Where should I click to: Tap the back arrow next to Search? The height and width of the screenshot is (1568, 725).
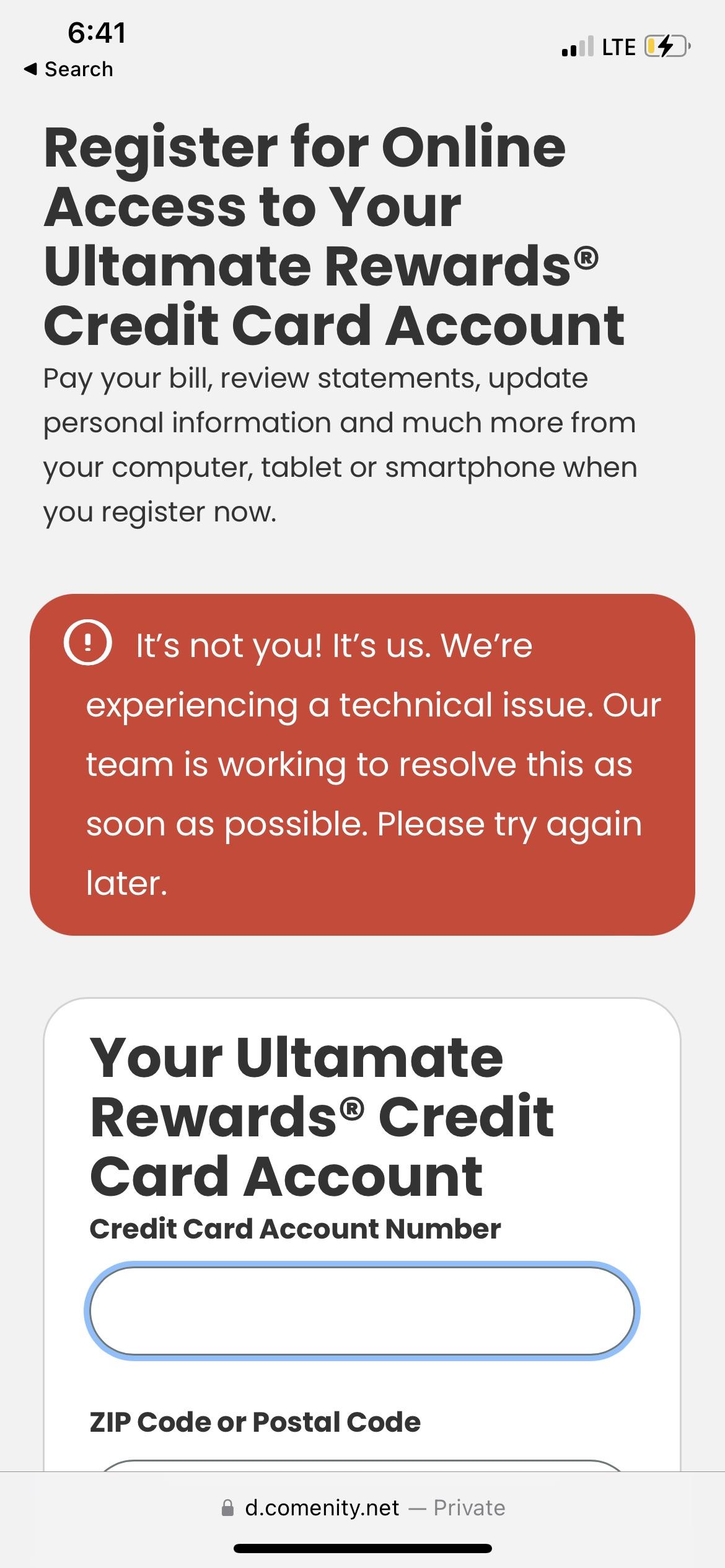(x=30, y=69)
